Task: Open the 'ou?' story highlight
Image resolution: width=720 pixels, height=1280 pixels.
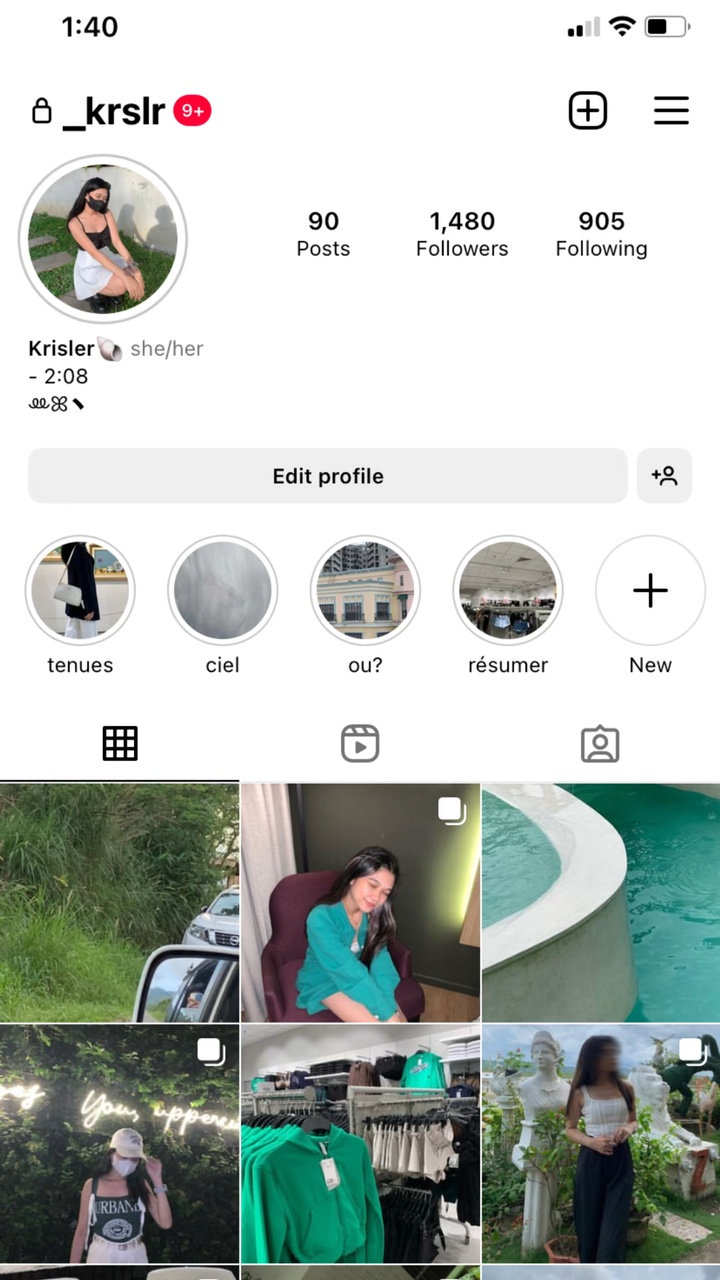Action: [365, 591]
